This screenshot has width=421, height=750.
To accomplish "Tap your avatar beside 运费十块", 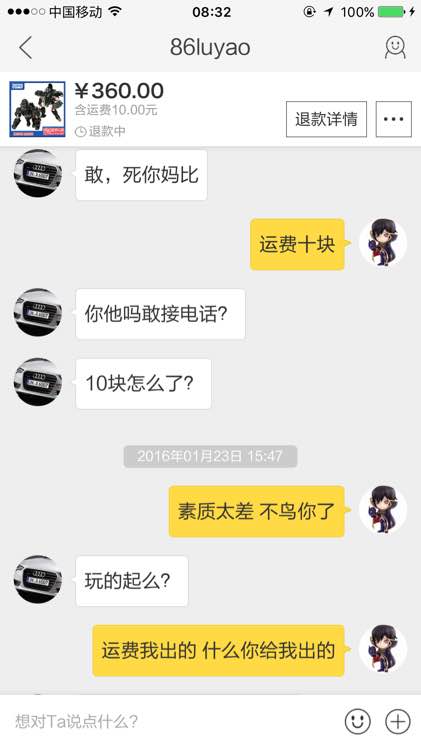I will [383, 243].
